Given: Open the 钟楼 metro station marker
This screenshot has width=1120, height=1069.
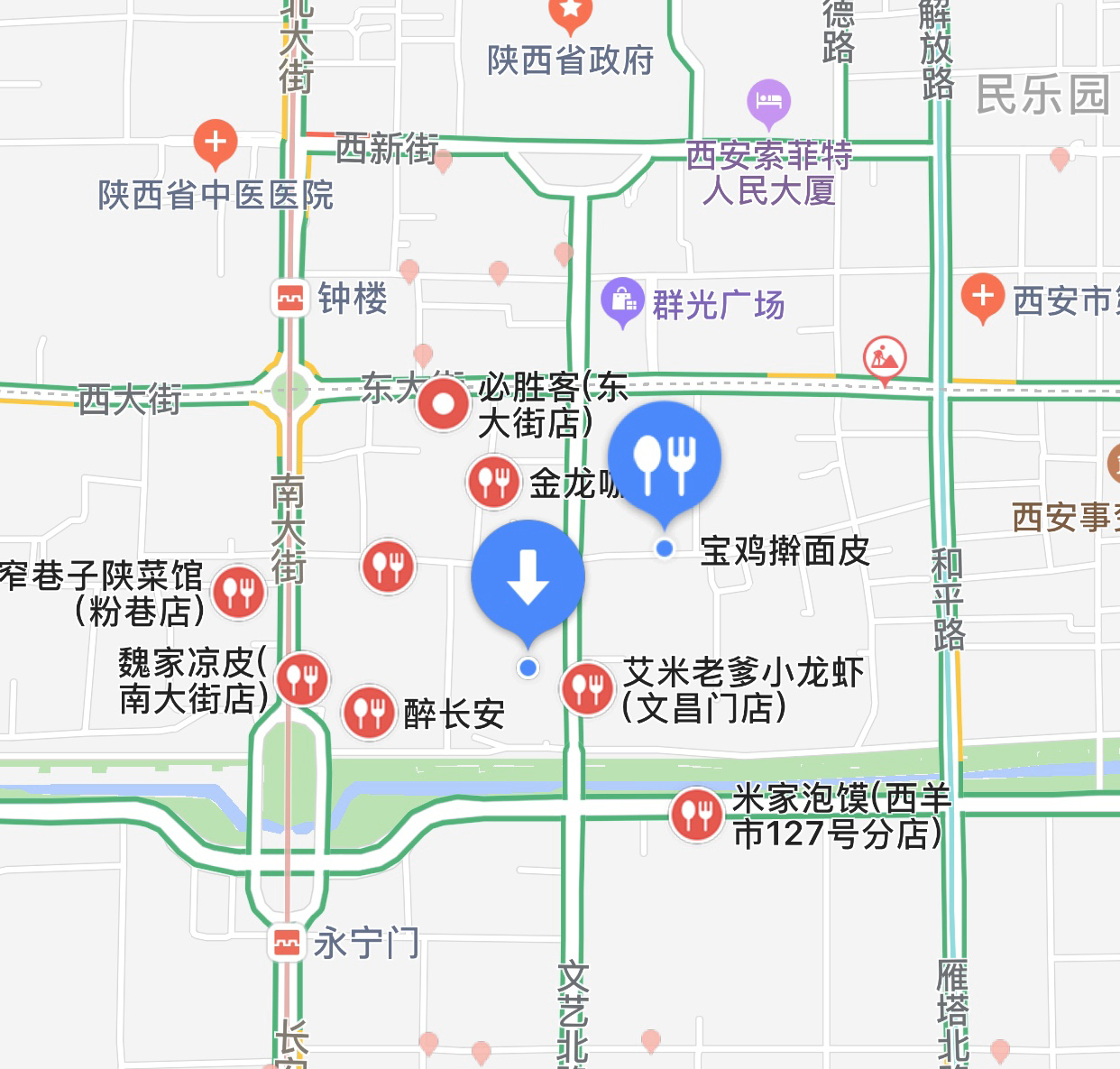Looking at the screenshot, I should point(290,298).
